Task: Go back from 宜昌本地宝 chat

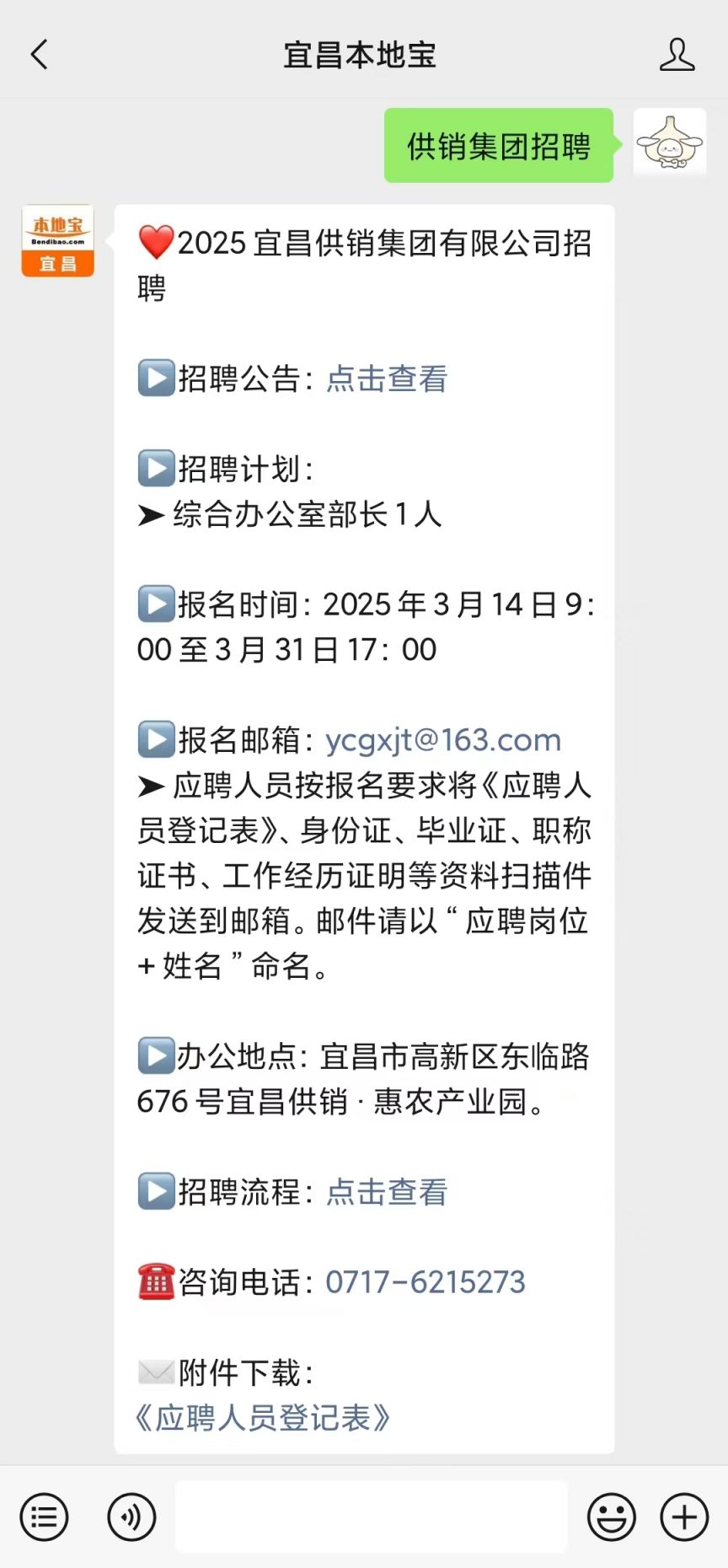Action: (39, 55)
